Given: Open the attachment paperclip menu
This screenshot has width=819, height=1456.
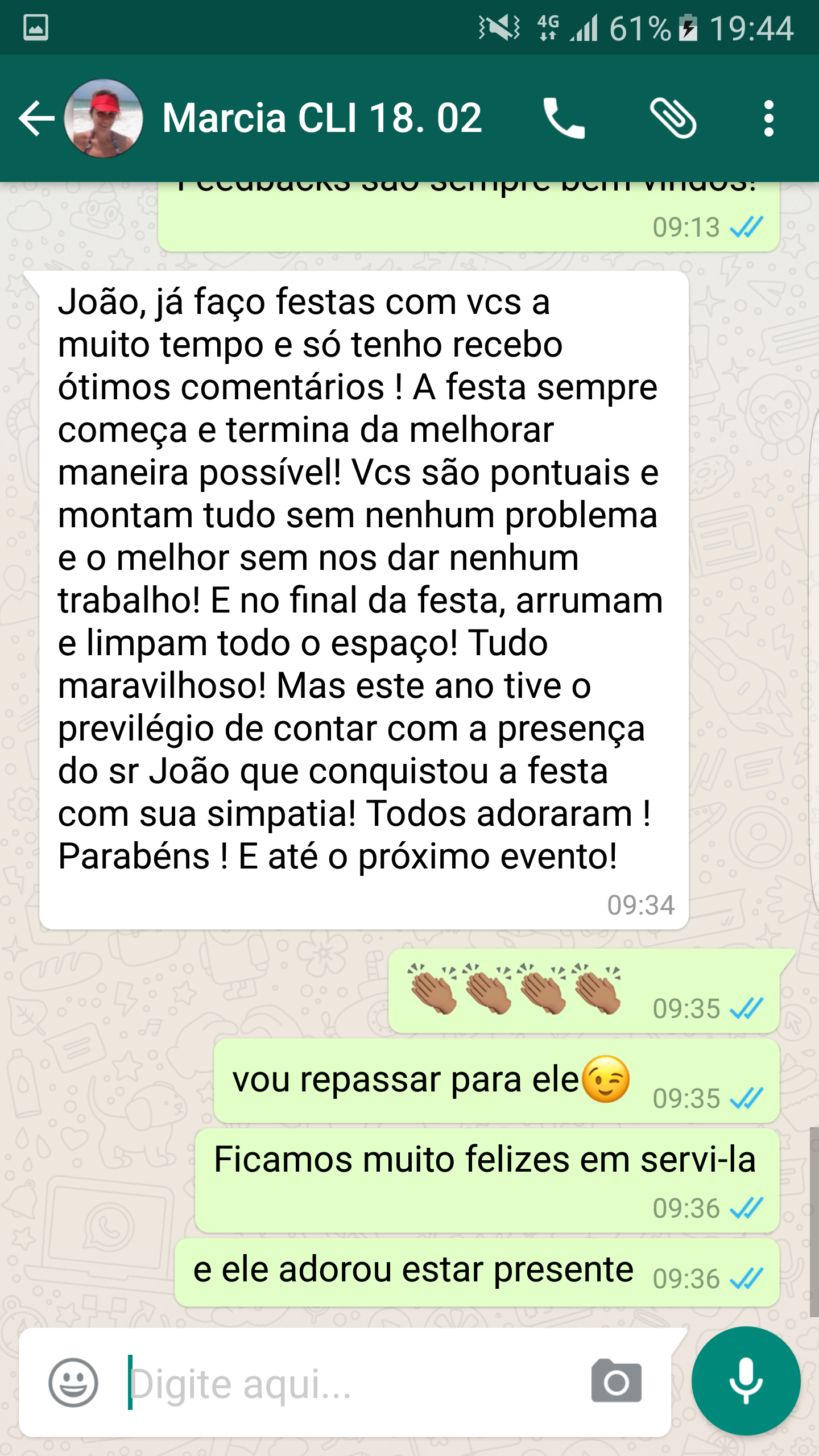Looking at the screenshot, I should point(673,118).
